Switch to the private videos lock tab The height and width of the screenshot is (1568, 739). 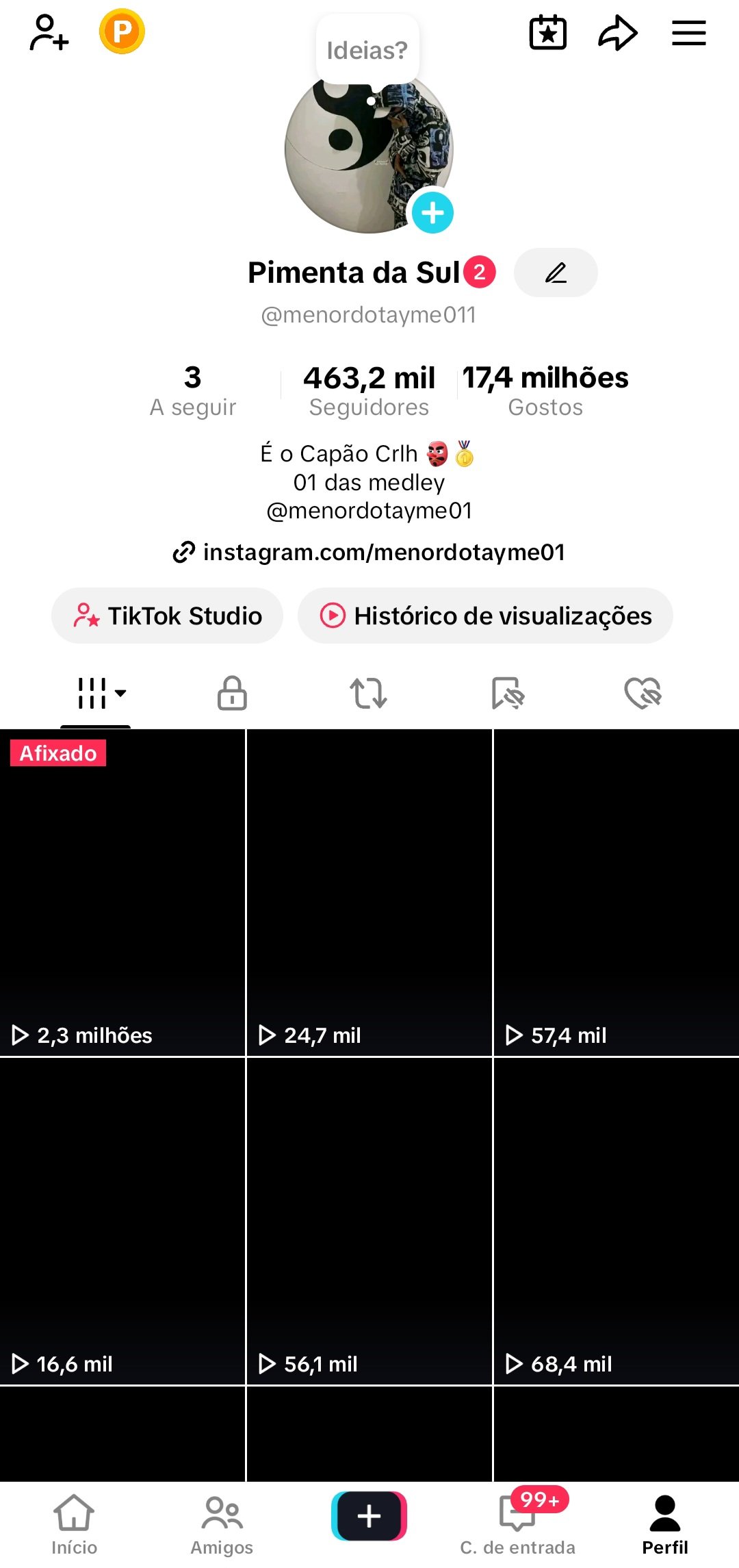pyautogui.click(x=232, y=693)
